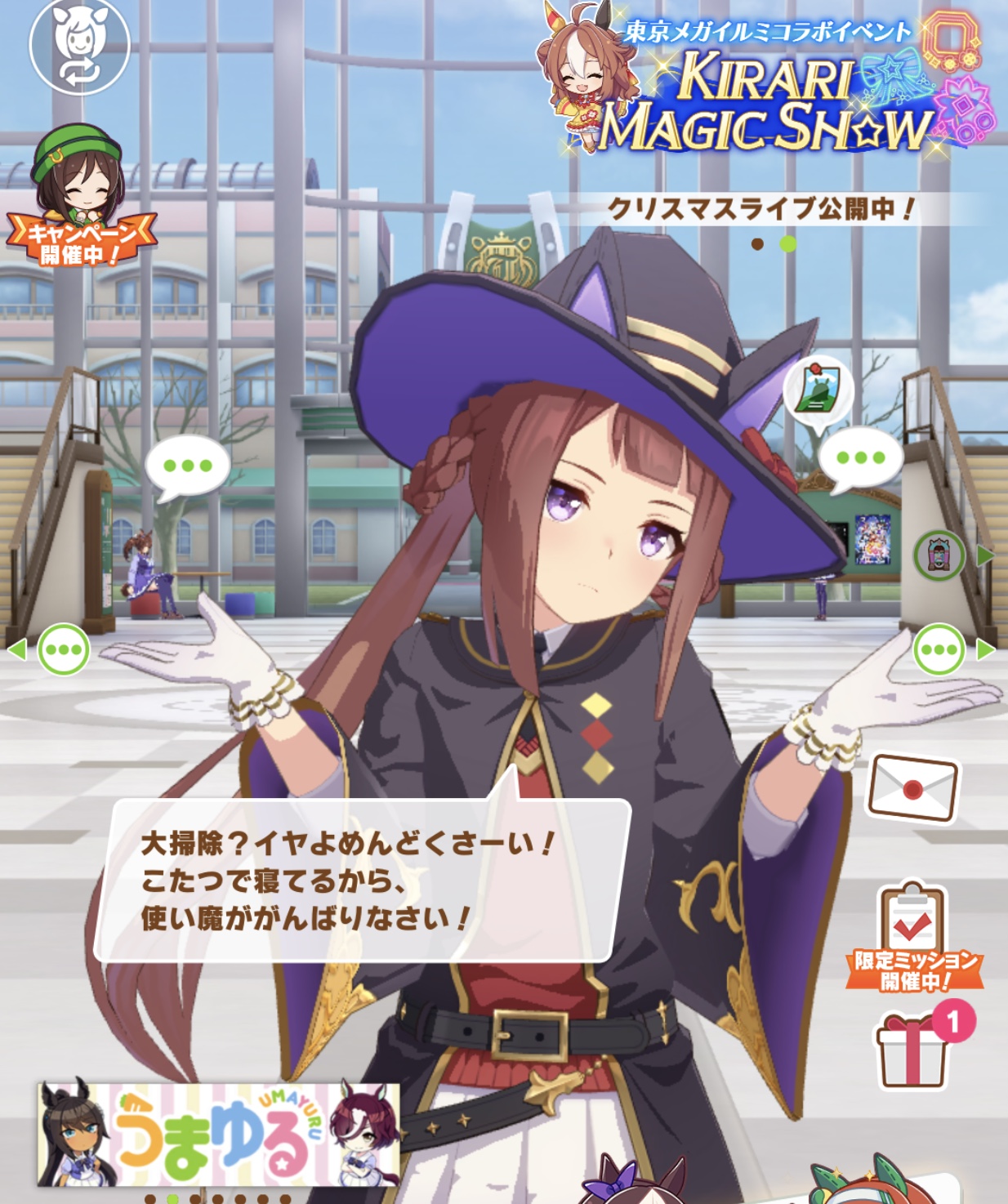Screen dimensions: 1008x1204
Task: Switch the home screen character
Action: [79, 47]
